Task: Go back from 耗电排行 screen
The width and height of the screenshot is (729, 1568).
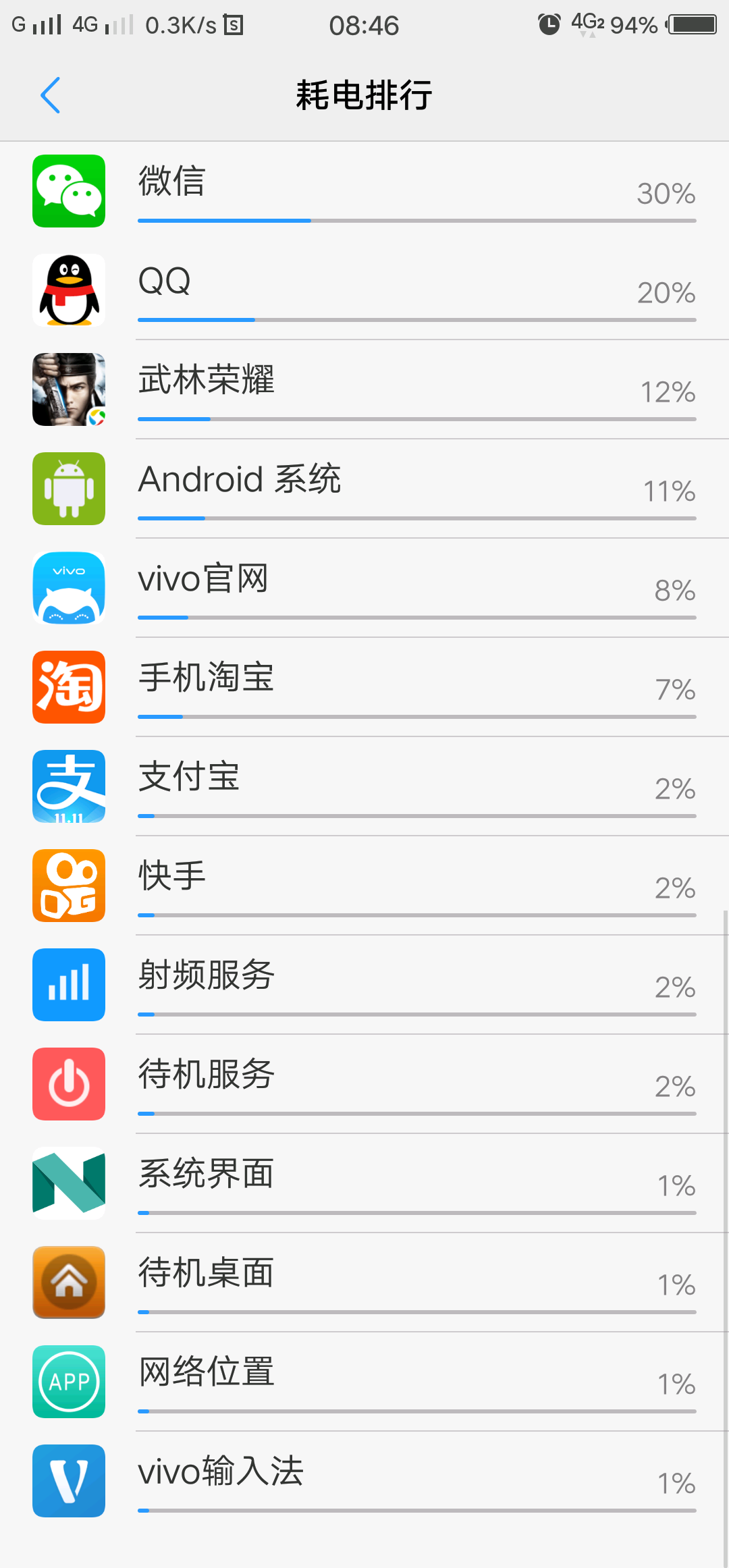Action: click(x=51, y=95)
